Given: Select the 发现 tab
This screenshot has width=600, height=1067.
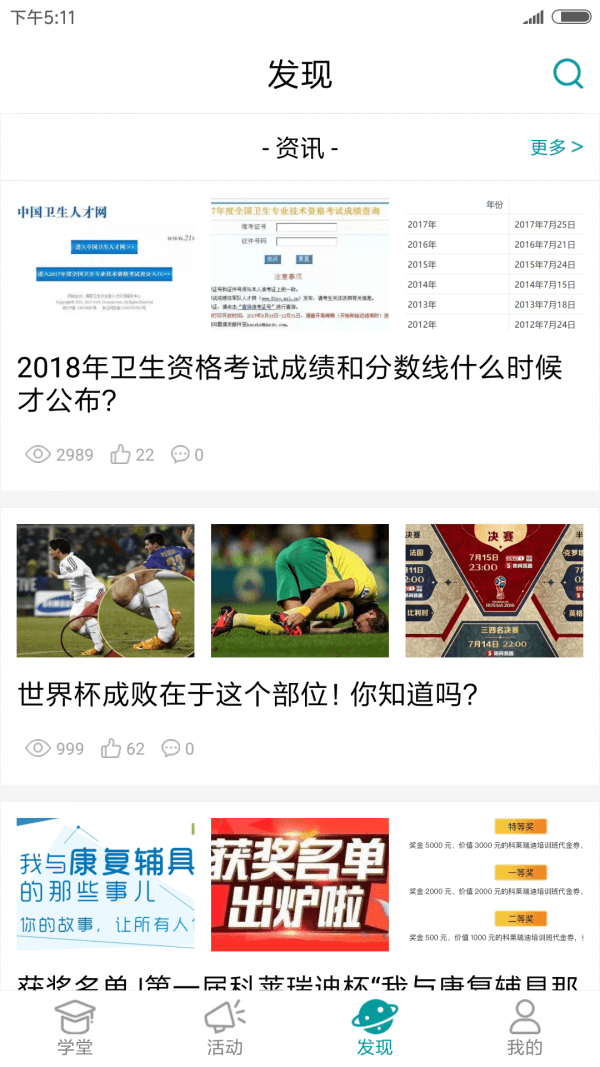Looking at the screenshot, I should pos(375,1028).
